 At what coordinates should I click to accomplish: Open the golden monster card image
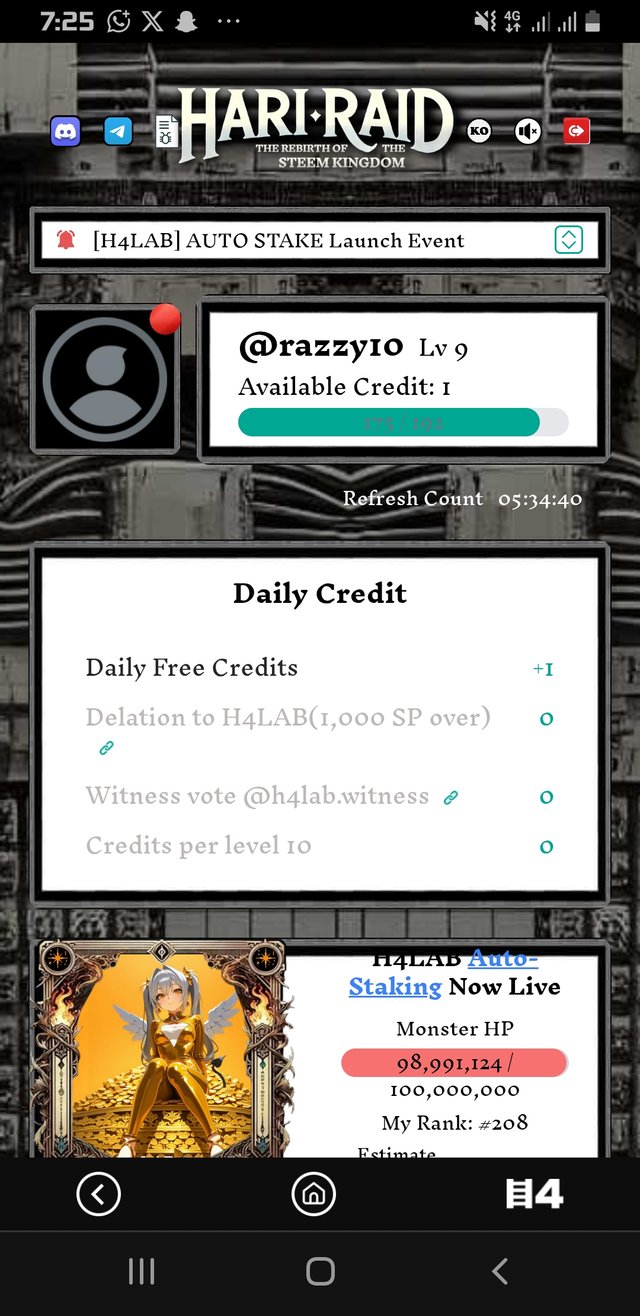pos(160,1048)
